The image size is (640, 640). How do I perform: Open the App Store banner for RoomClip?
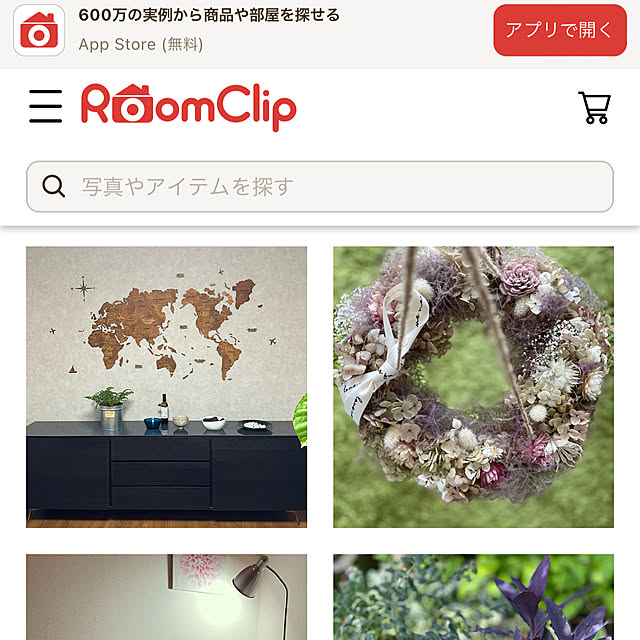pos(200,30)
